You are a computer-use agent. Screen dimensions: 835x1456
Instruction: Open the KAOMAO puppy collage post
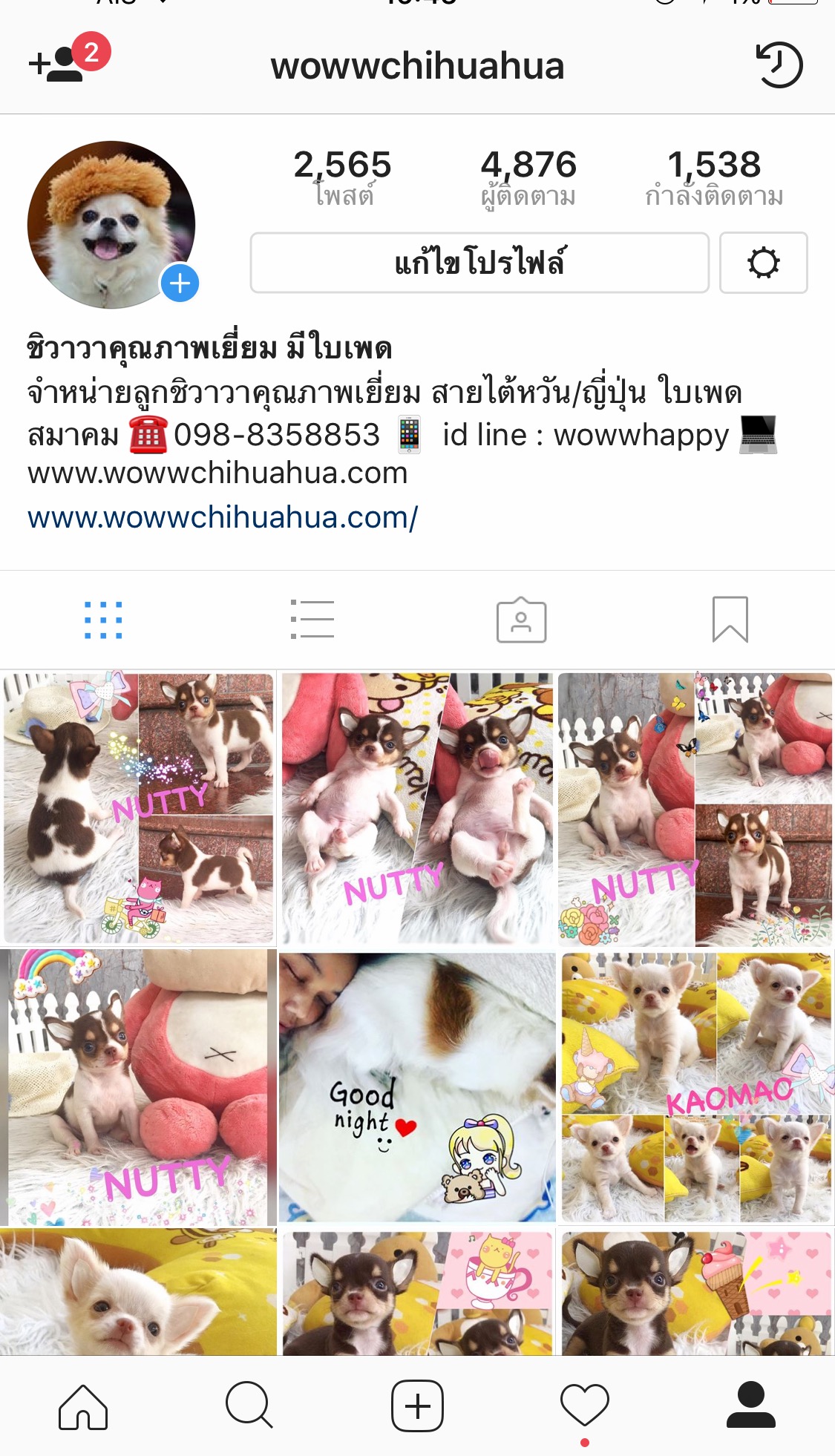[x=696, y=1086]
